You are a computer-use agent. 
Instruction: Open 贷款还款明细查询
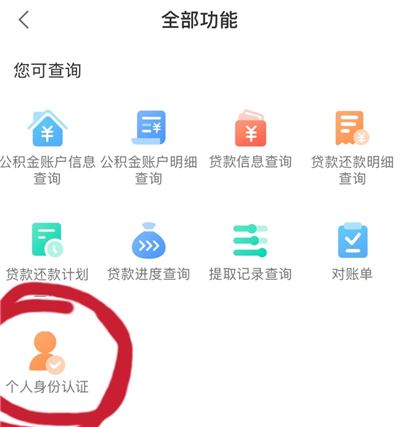(352, 147)
